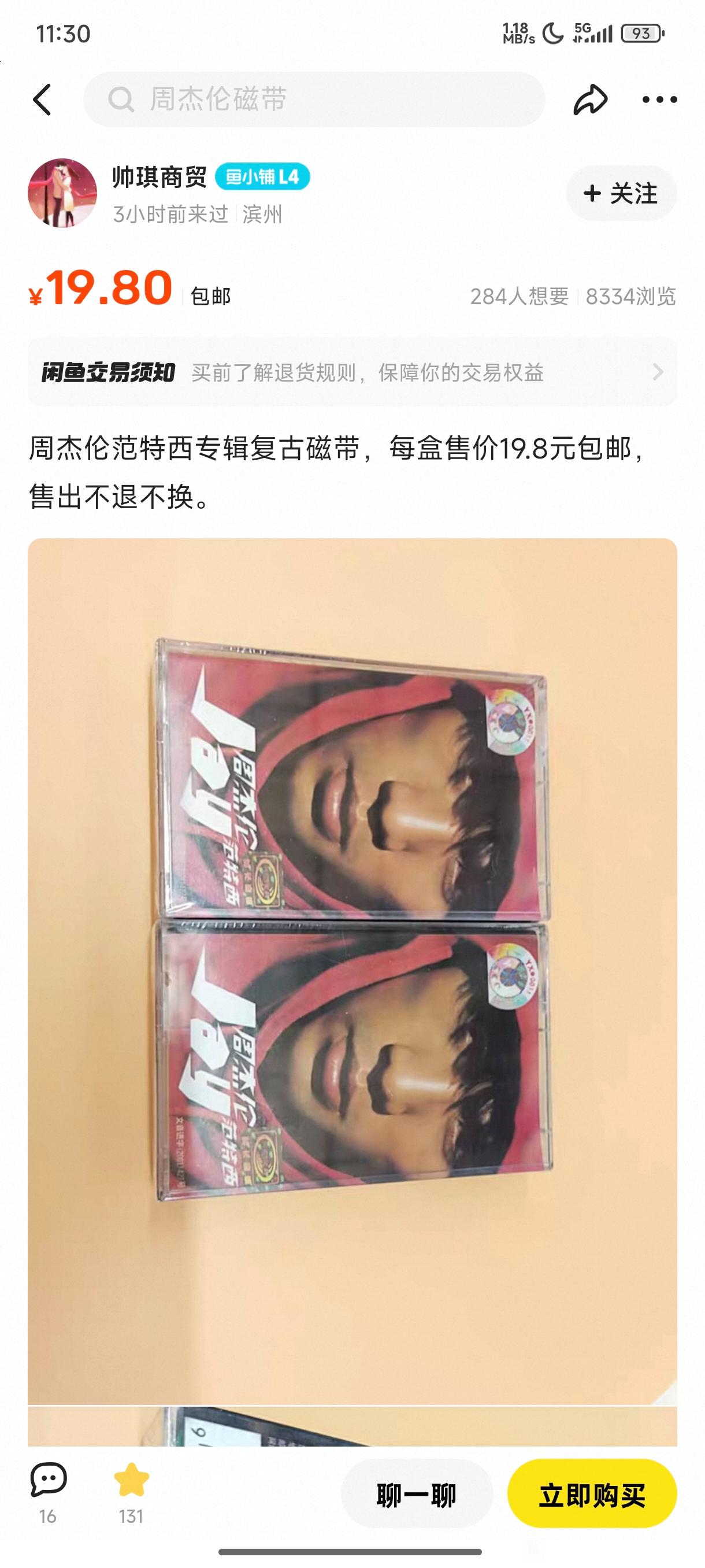Buy now with 立即购买
Image resolution: width=705 pixels, height=1568 pixels.
pos(591,1495)
